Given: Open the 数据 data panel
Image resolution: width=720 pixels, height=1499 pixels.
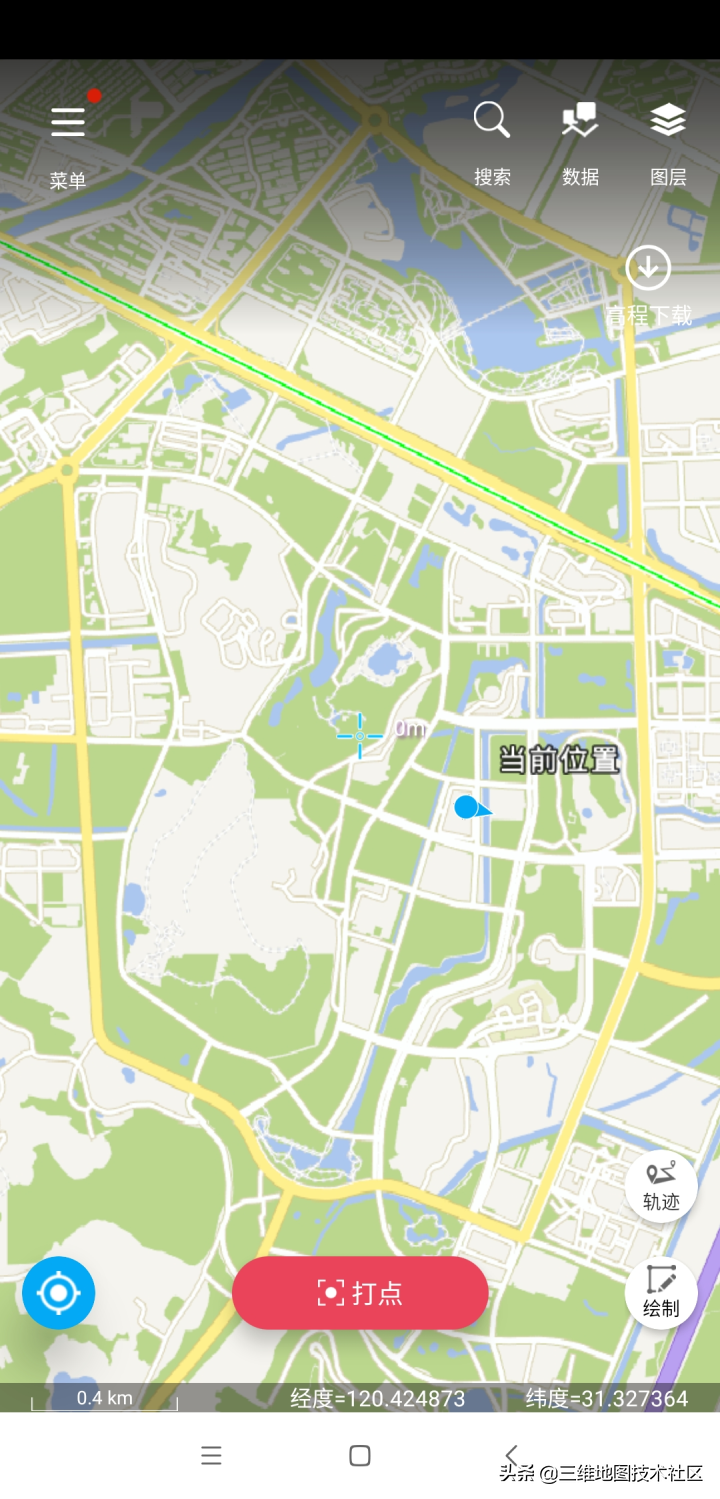Looking at the screenshot, I should coord(580,140).
